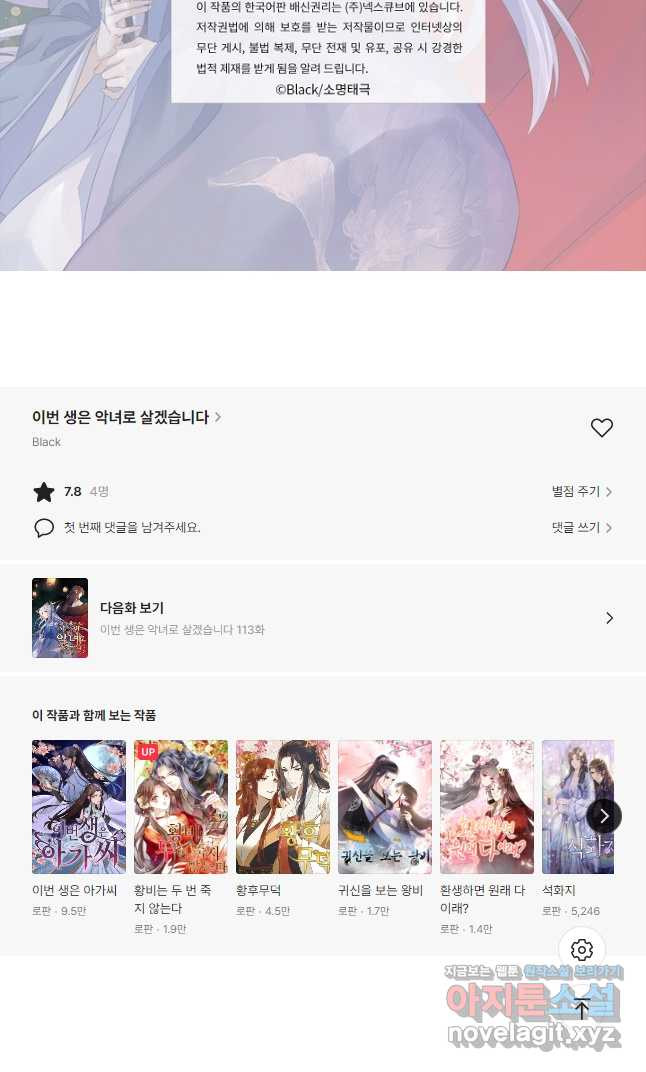Image resolution: width=646 pixels, height=1072 pixels.
Task: Like this series with the heart icon
Action: coord(601,428)
